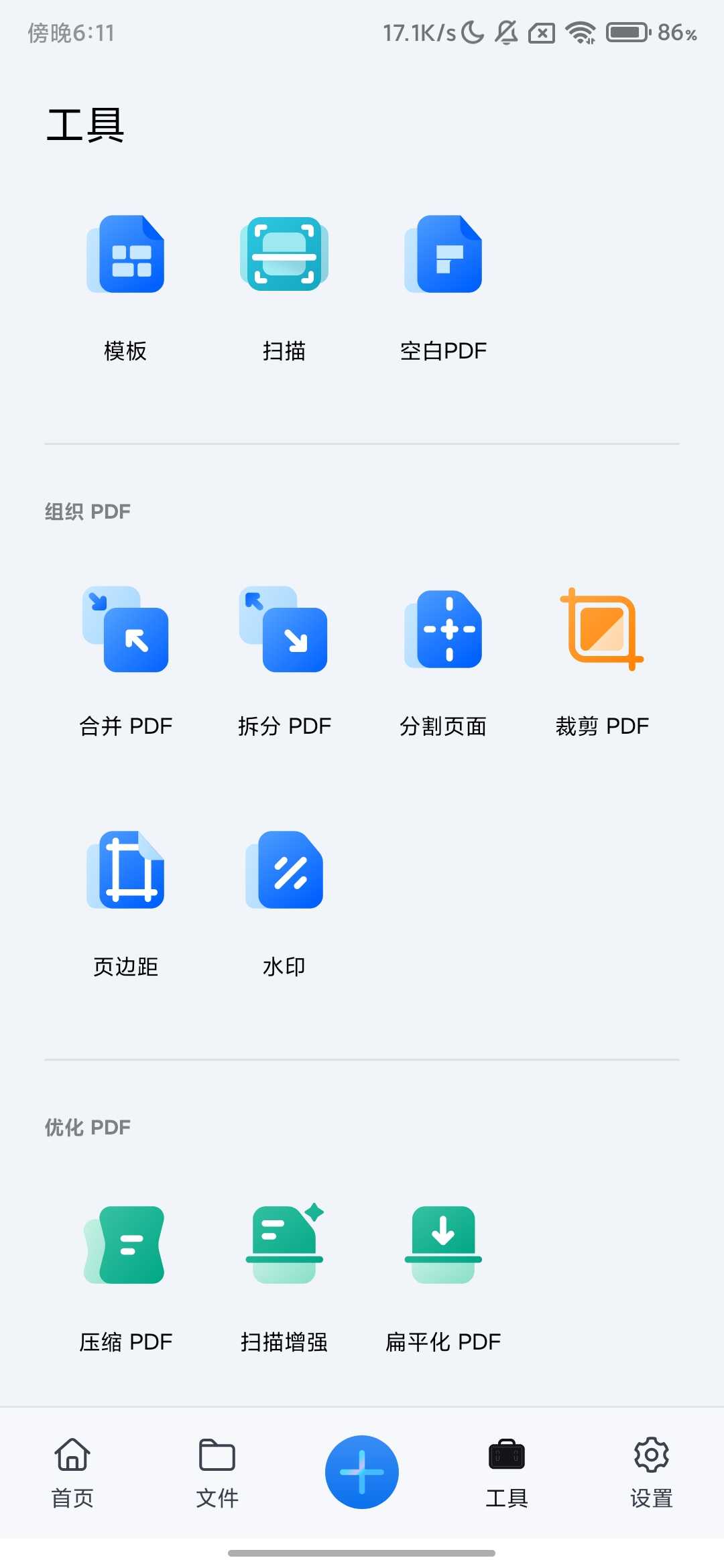
Task: Tap the 组织 PDF section heading
Action: 87,511
